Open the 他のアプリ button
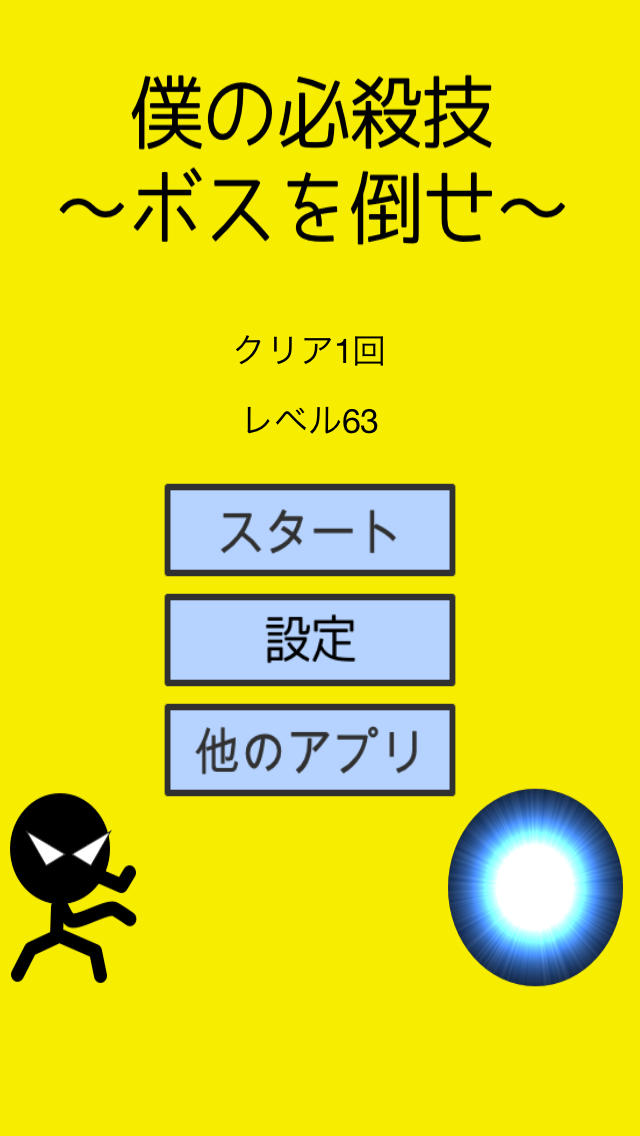Screen dimensions: 640x1136 (x=310, y=750)
